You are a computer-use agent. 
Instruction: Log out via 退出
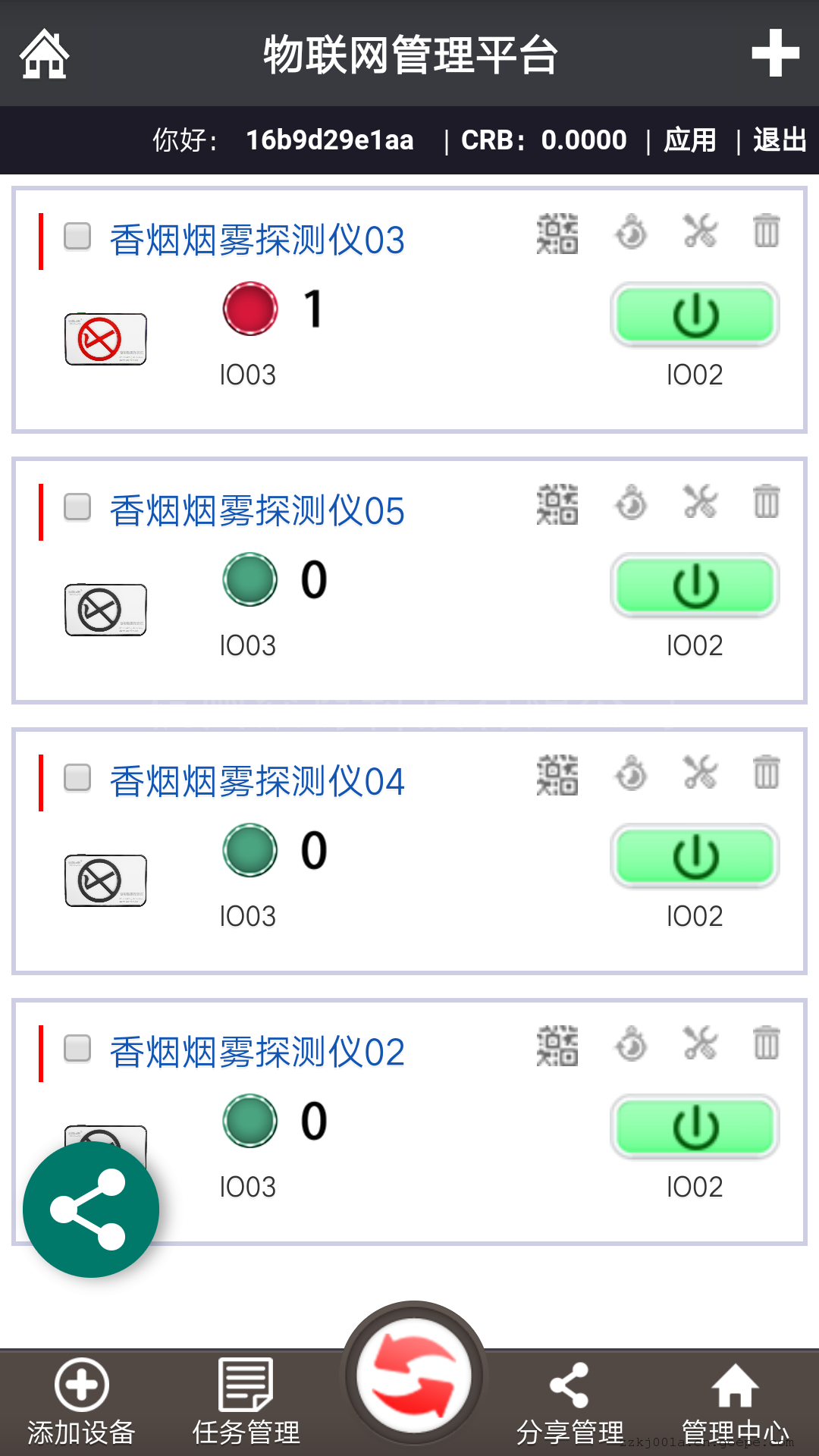(779, 140)
